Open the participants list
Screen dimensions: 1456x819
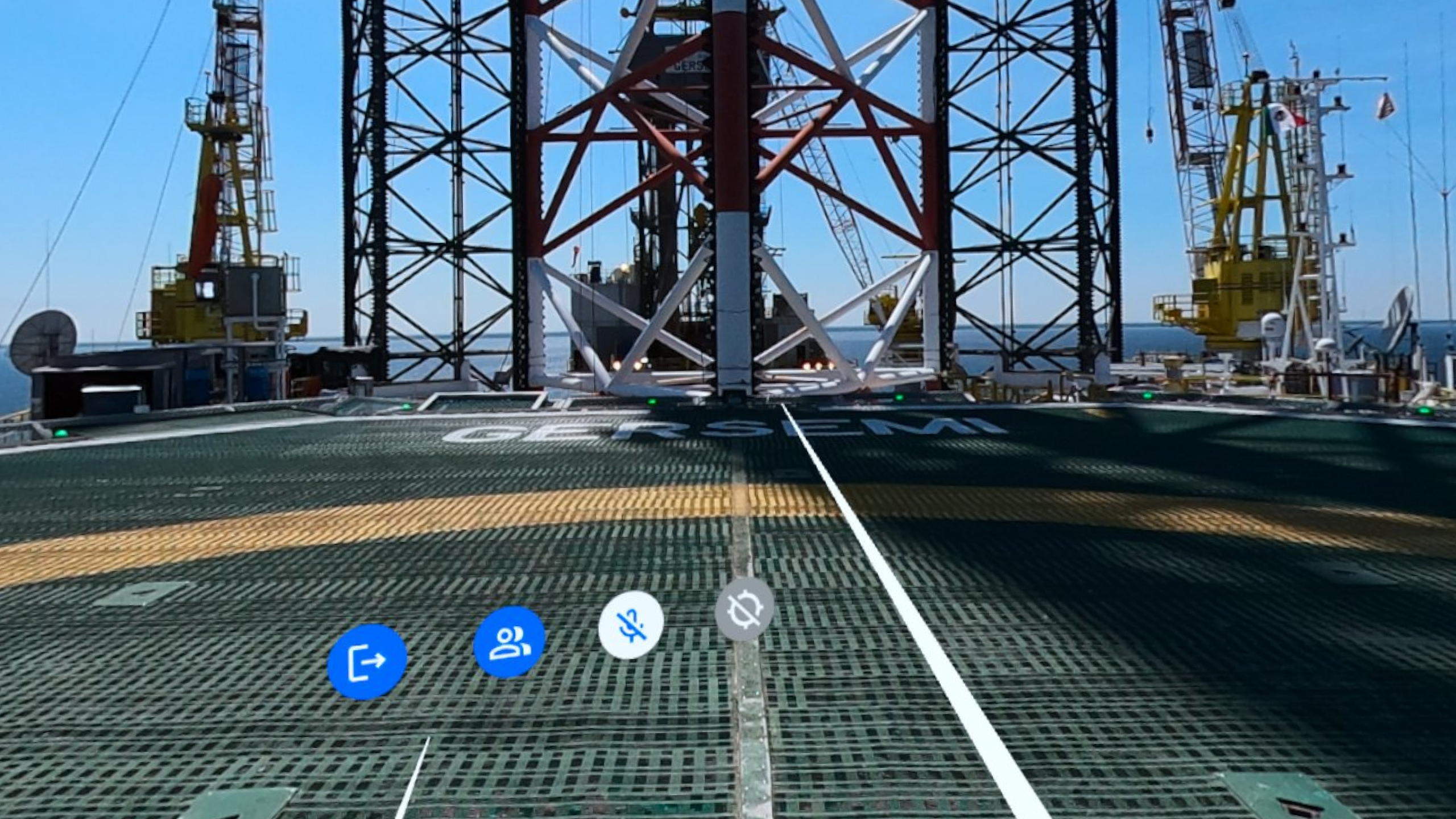509,642
